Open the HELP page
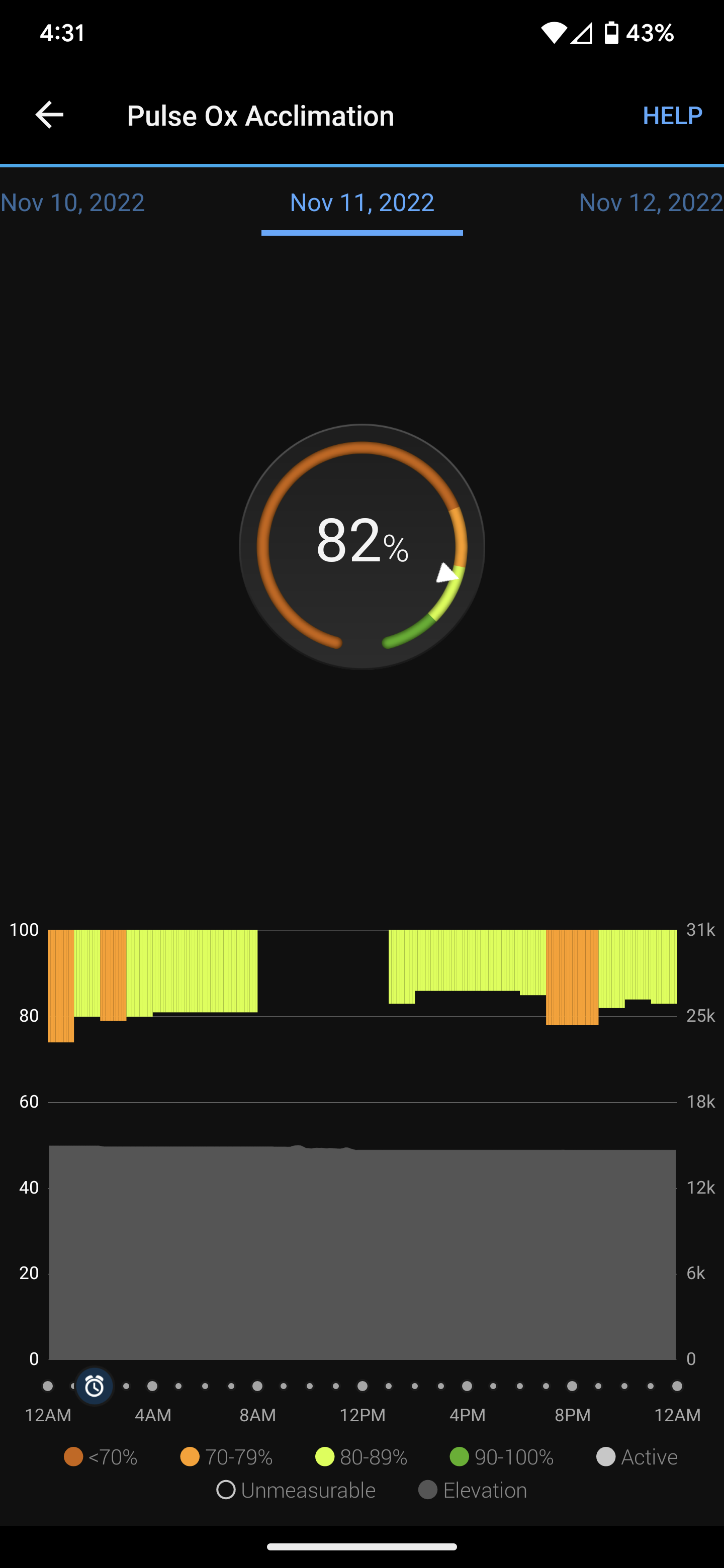This screenshot has height=1568, width=724. coord(672,115)
